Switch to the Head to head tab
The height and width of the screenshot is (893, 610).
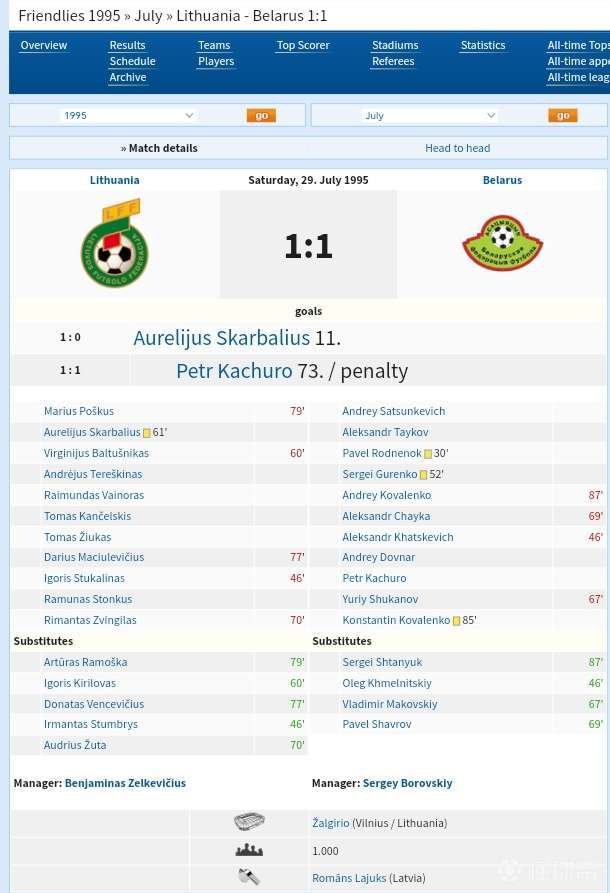(x=457, y=148)
